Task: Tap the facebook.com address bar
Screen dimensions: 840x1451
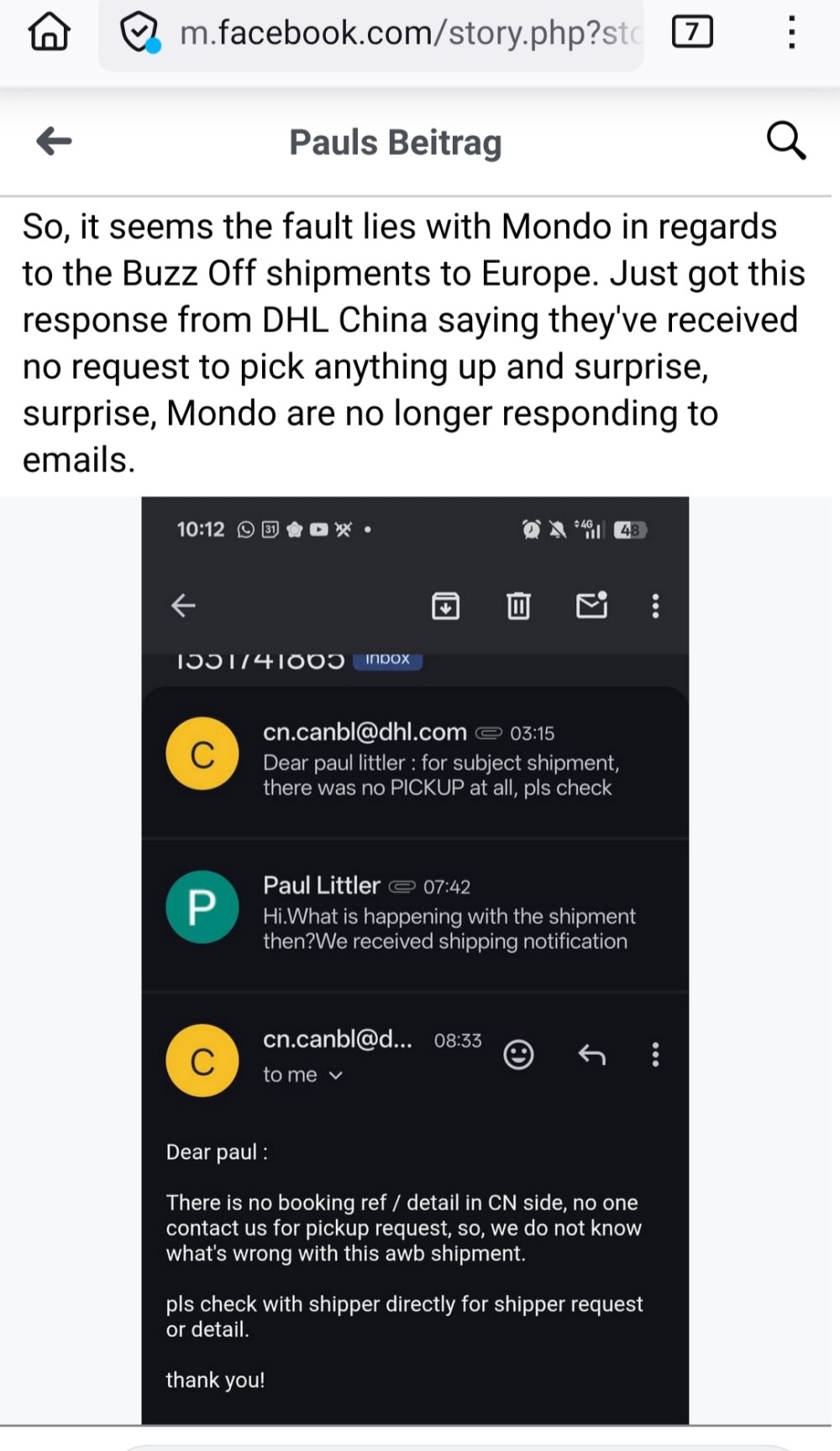Action: (x=371, y=34)
